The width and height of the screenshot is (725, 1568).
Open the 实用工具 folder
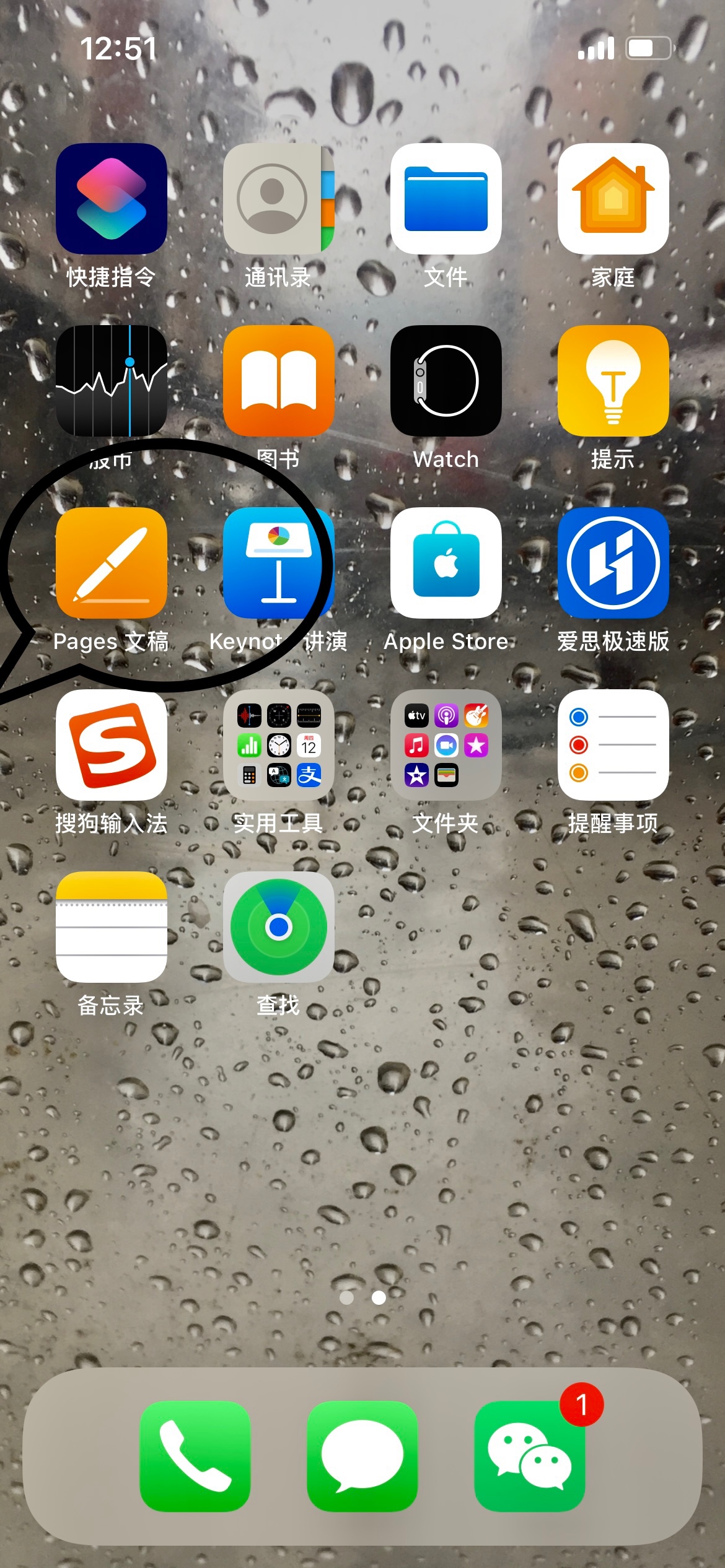coord(278,744)
